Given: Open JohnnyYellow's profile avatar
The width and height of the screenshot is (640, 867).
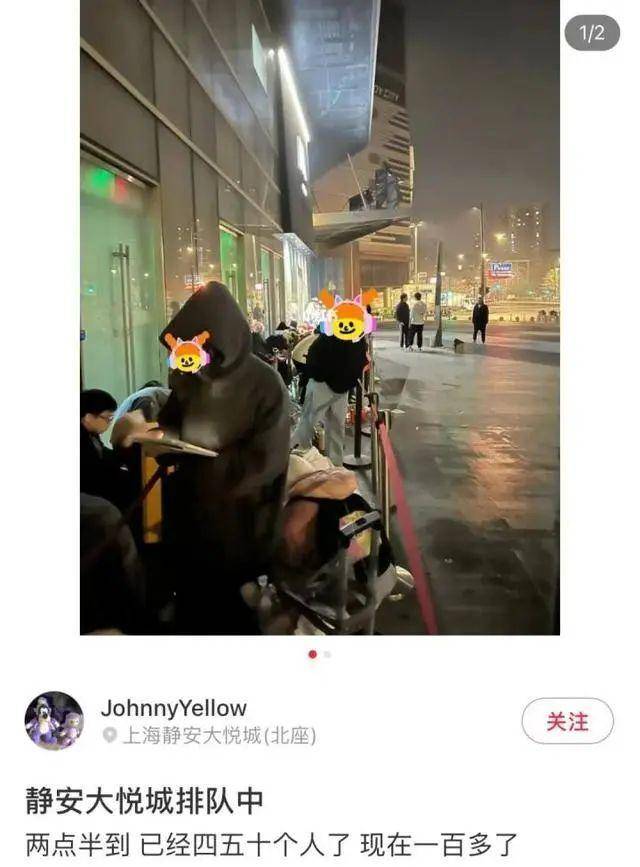Looking at the screenshot, I should point(54,721).
